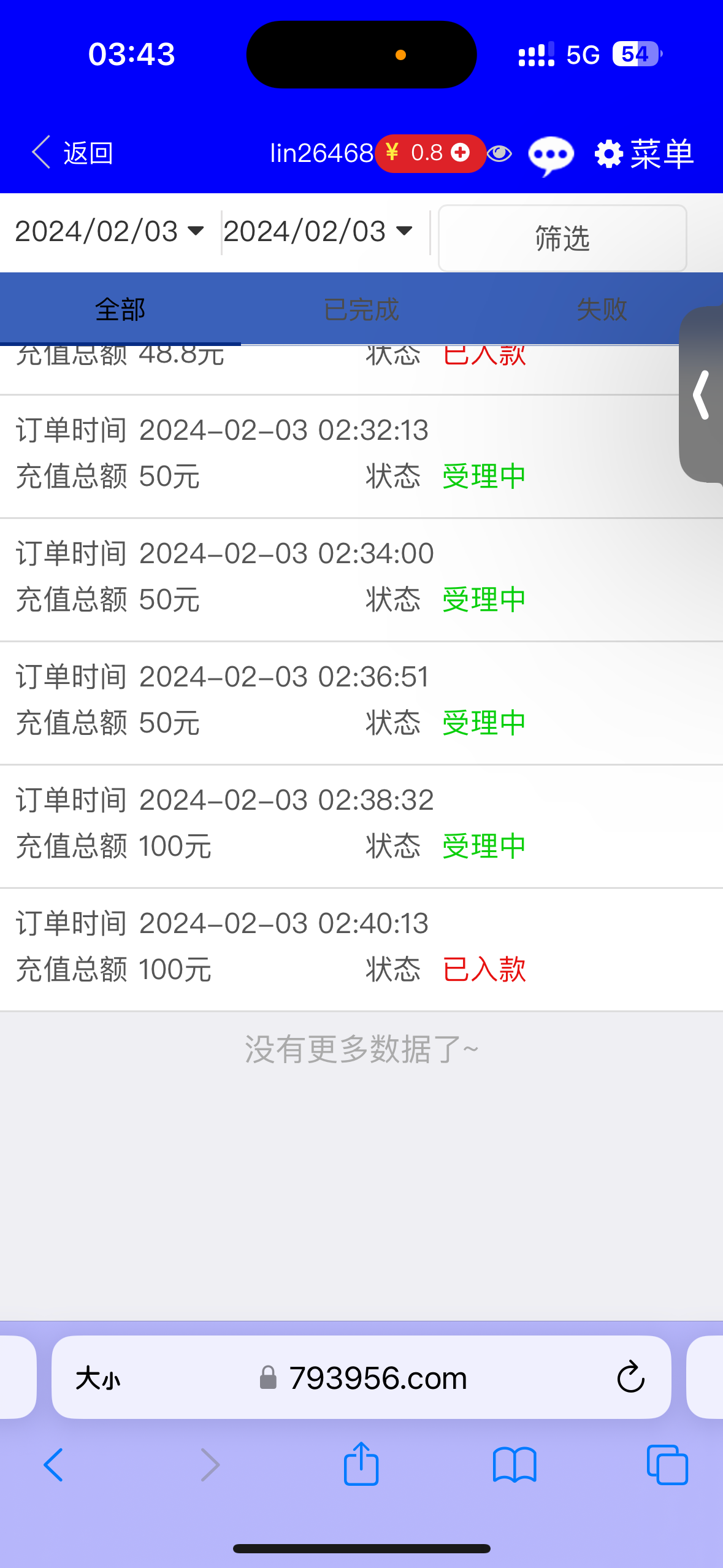This screenshot has width=723, height=1568.
Task: Open the end date 2024/02/03 dropdown
Action: pyautogui.click(x=319, y=232)
